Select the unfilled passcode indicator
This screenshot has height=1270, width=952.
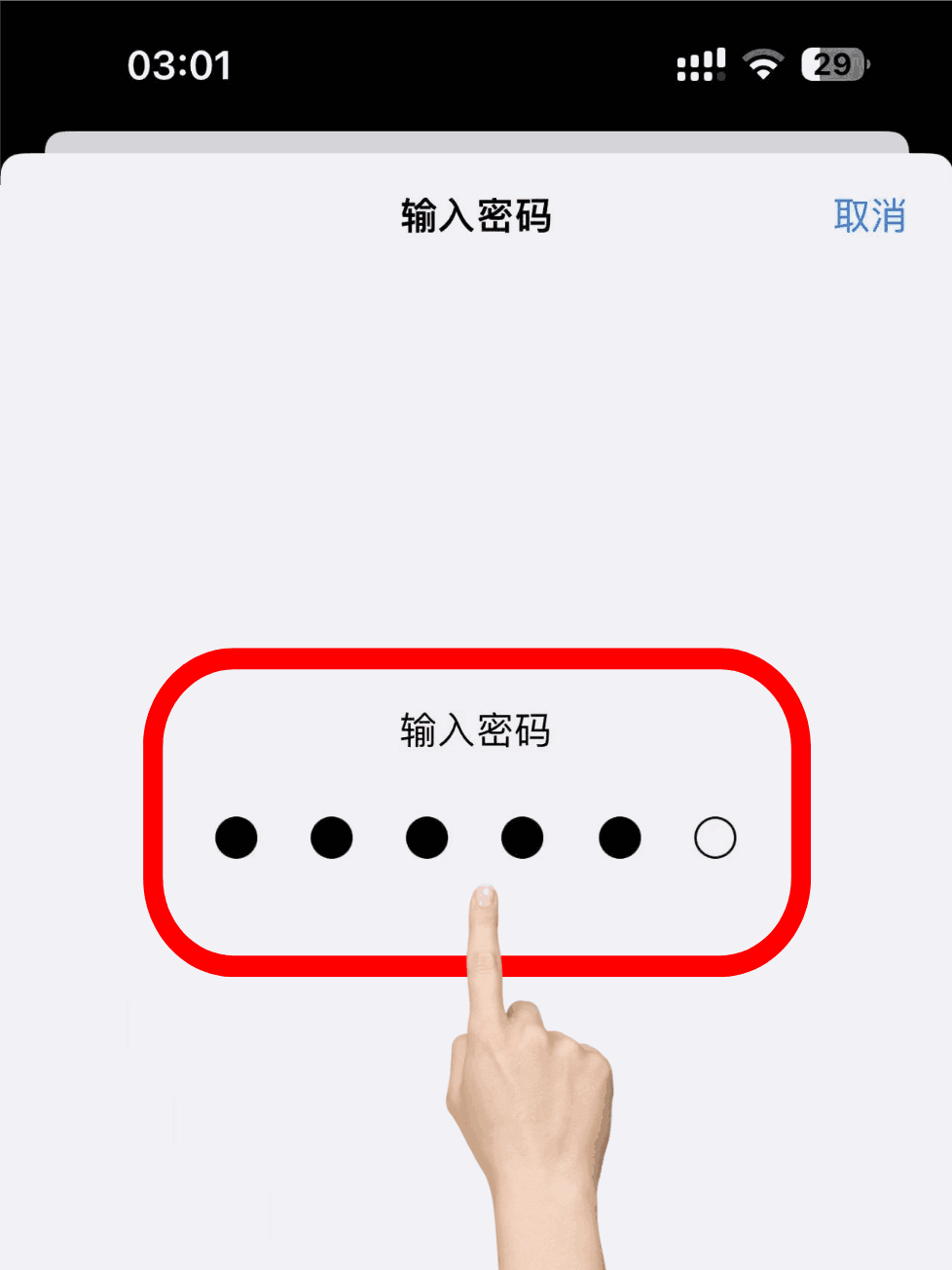715,838
